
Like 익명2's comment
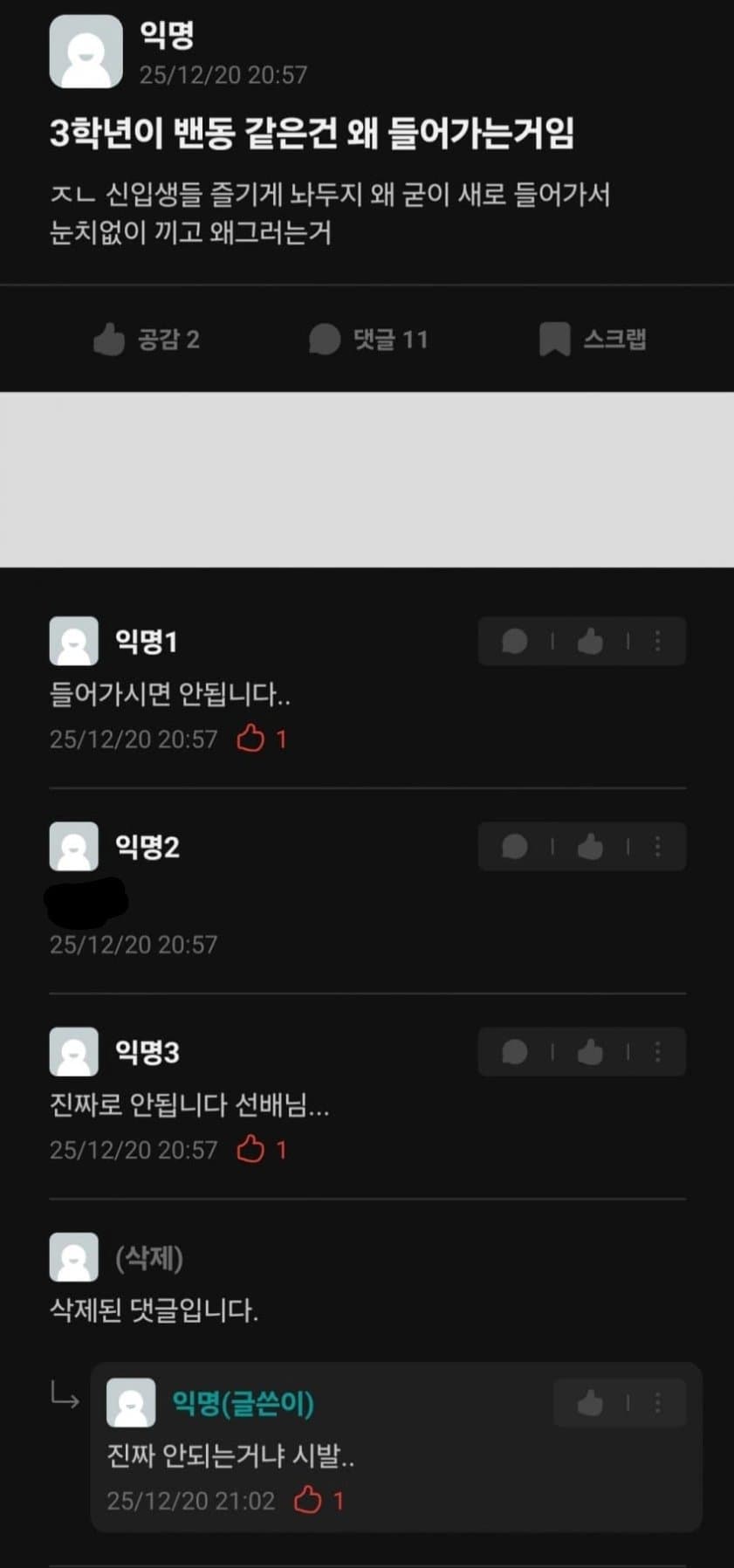tap(590, 847)
